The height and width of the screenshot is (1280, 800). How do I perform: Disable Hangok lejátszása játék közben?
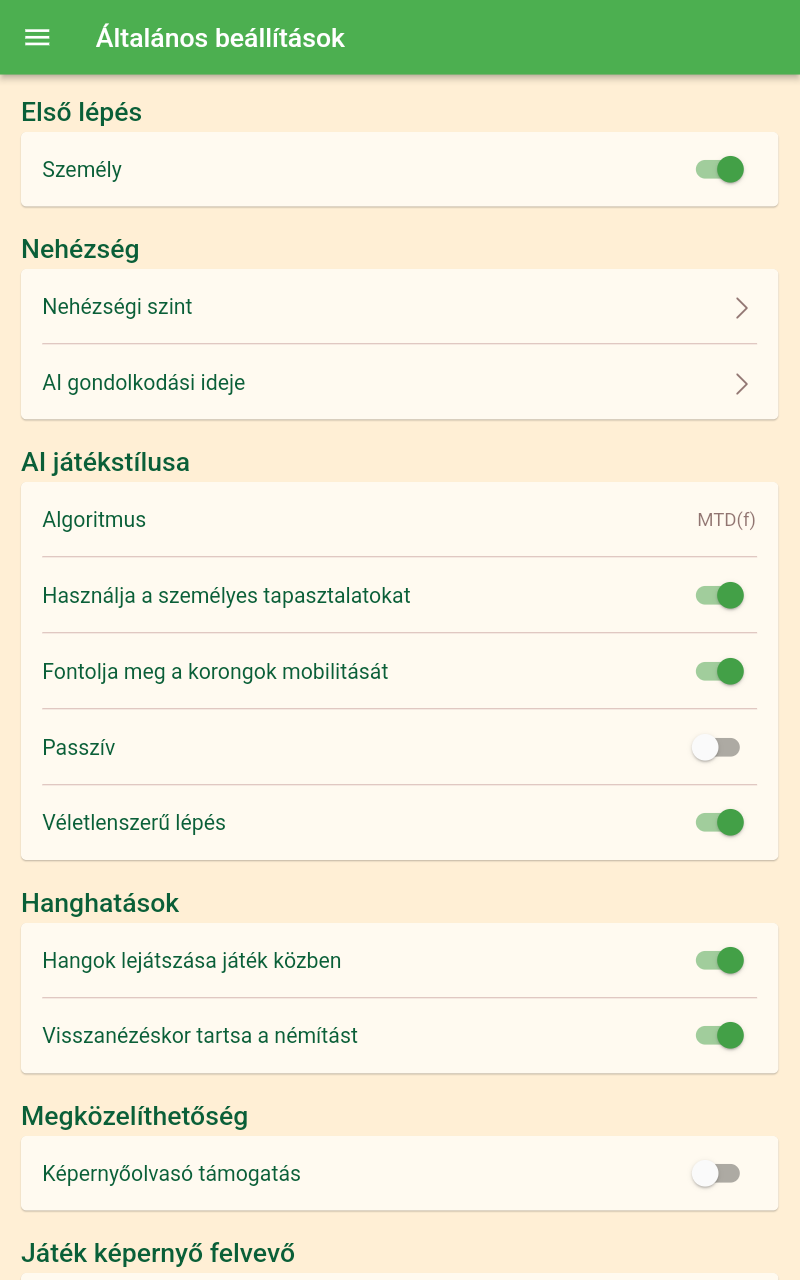tap(720, 961)
